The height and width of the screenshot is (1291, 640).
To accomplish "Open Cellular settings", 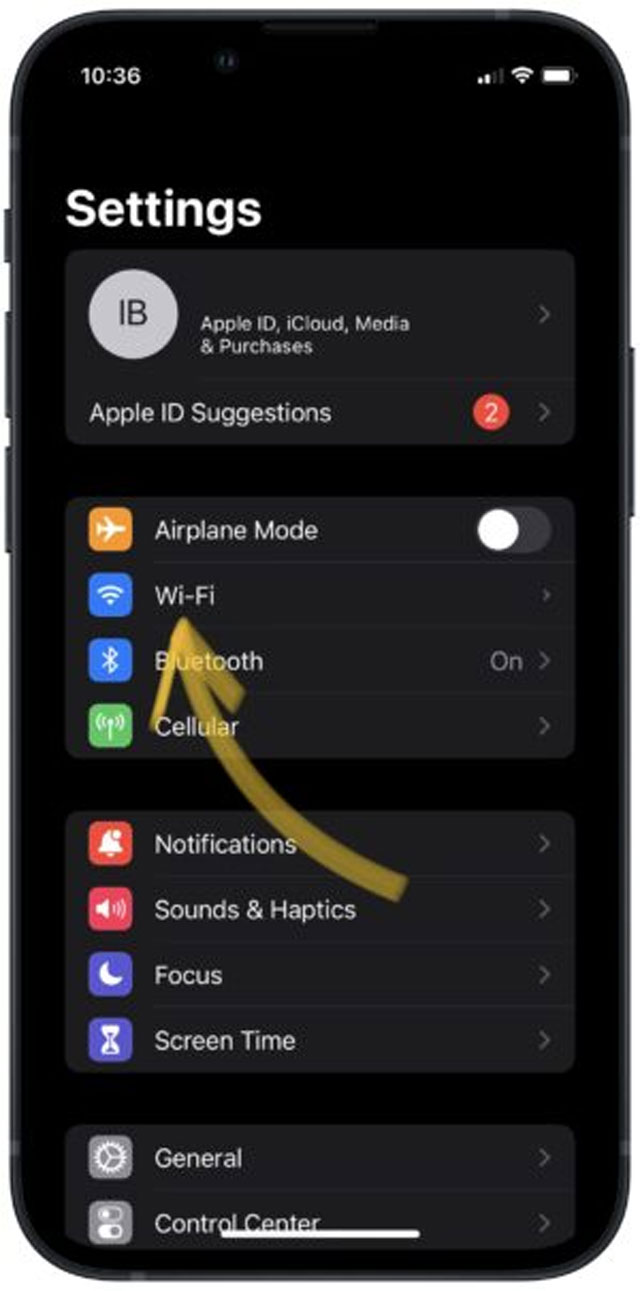I will (x=320, y=726).
